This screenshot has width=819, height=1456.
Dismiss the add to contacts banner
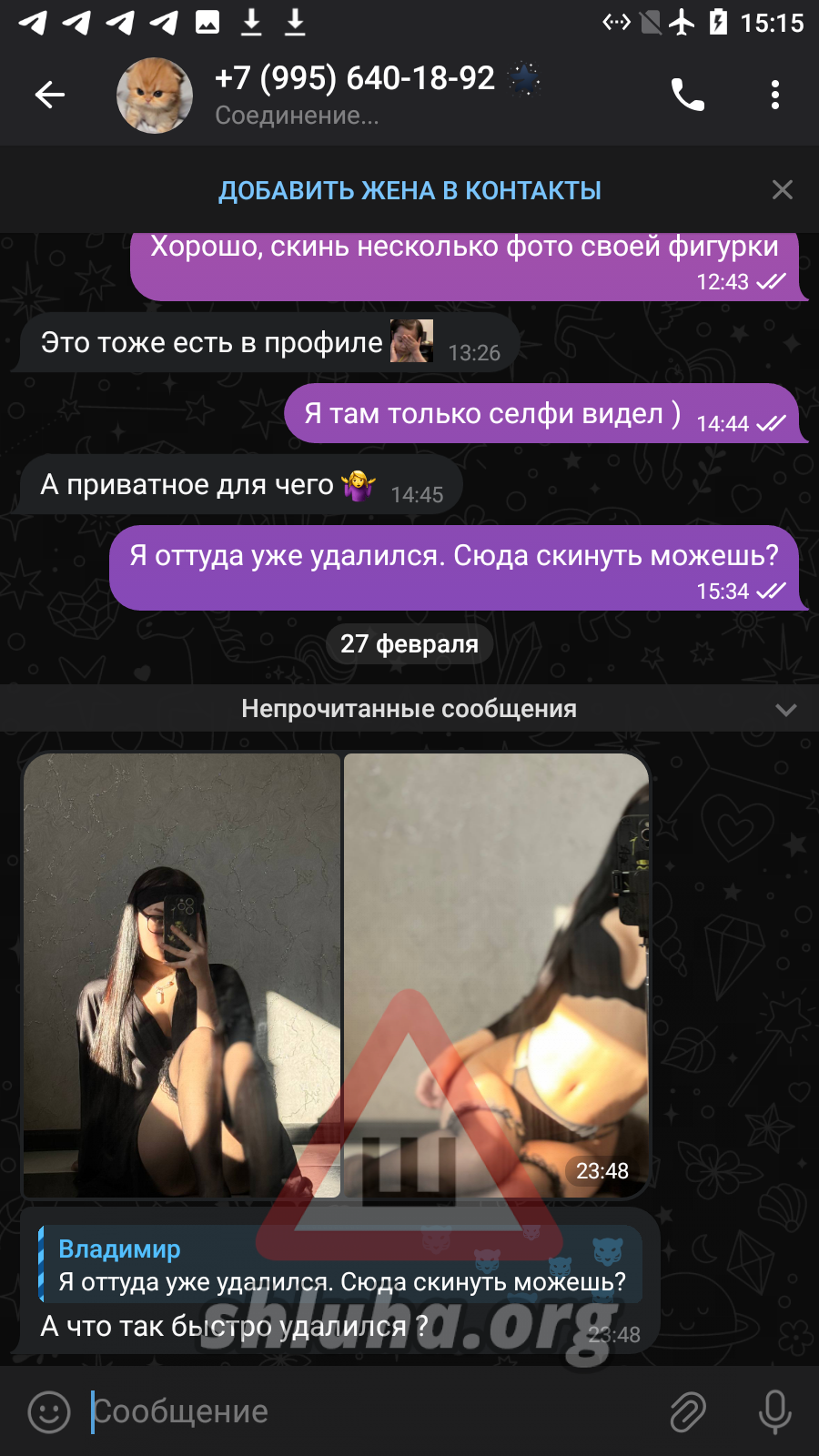coord(782,190)
